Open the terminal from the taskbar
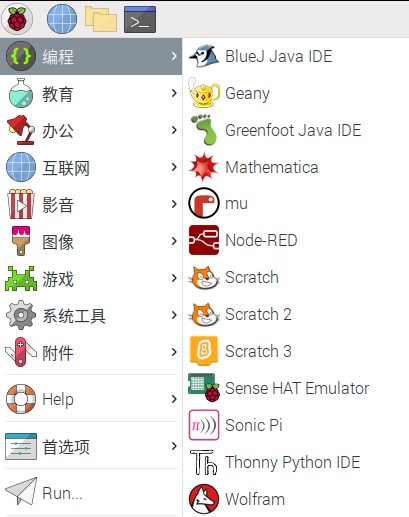 [140, 19]
